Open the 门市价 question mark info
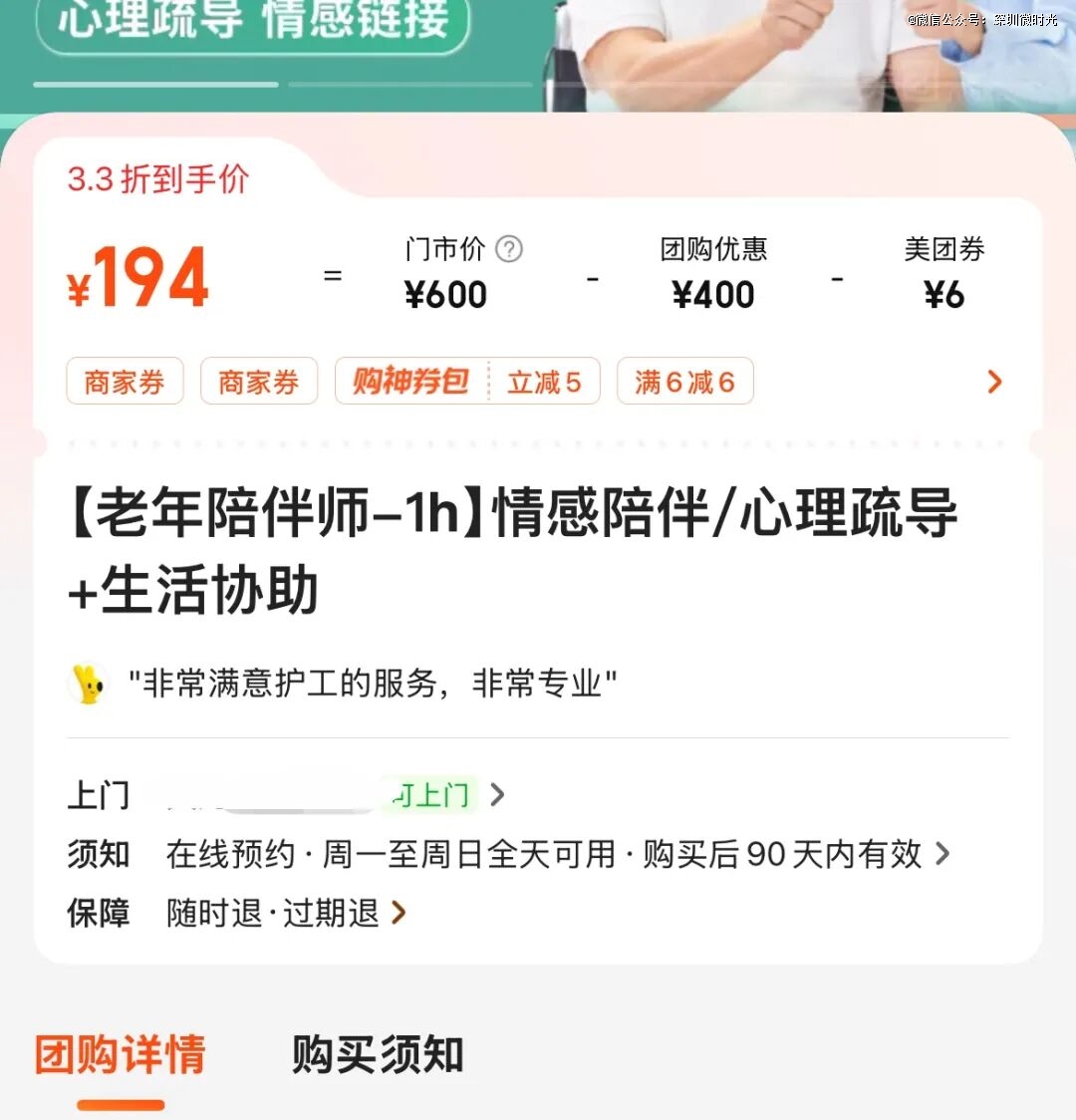This screenshot has height=1120, width=1076. point(509,249)
